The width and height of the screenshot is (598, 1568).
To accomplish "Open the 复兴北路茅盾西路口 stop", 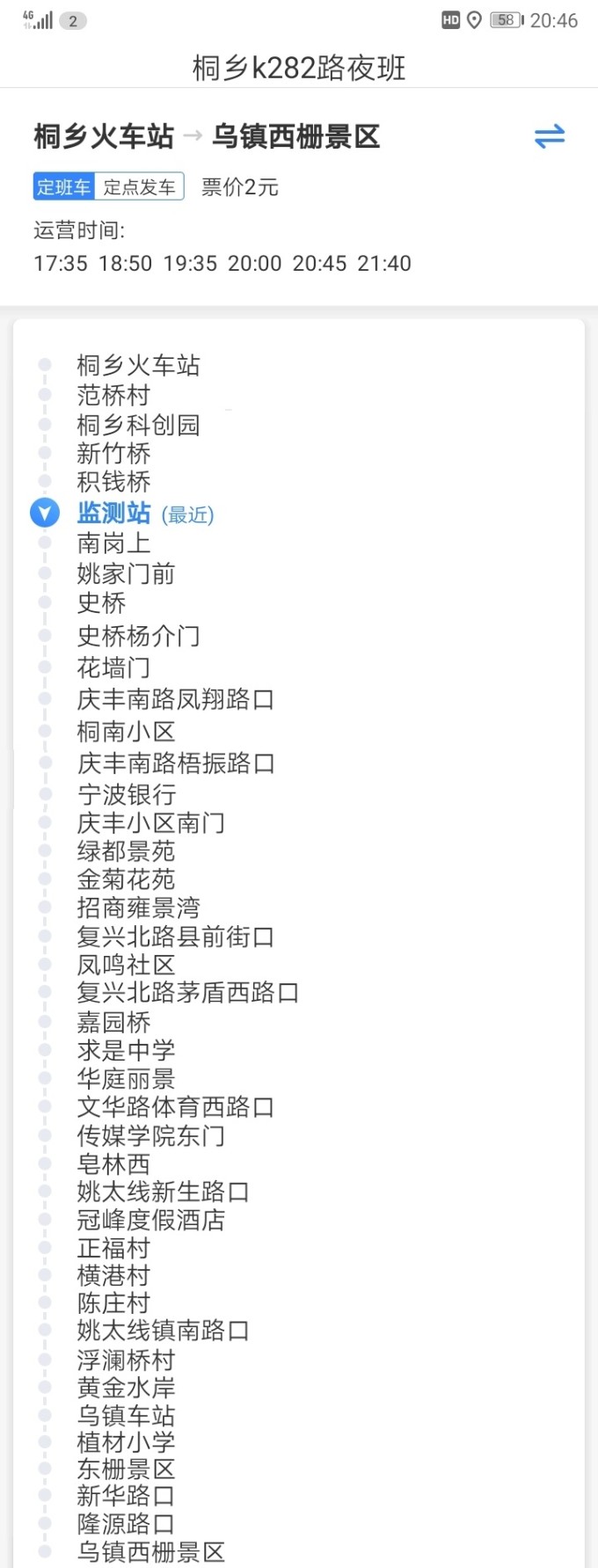I will [187, 993].
